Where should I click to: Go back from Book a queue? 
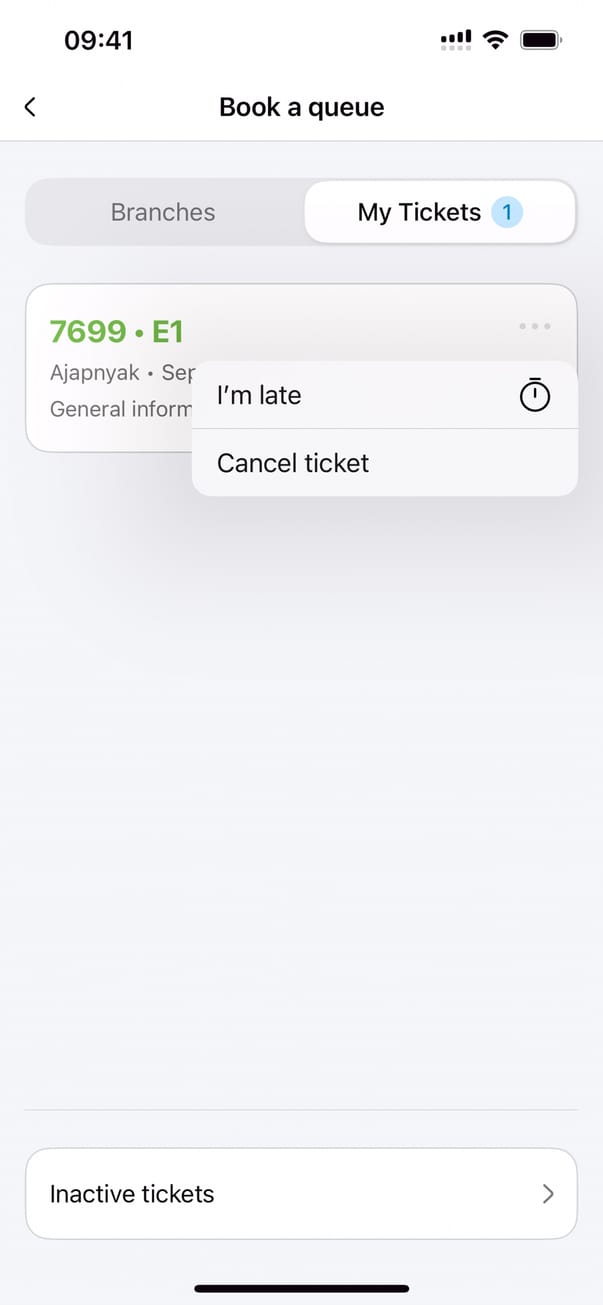[30, 107]
